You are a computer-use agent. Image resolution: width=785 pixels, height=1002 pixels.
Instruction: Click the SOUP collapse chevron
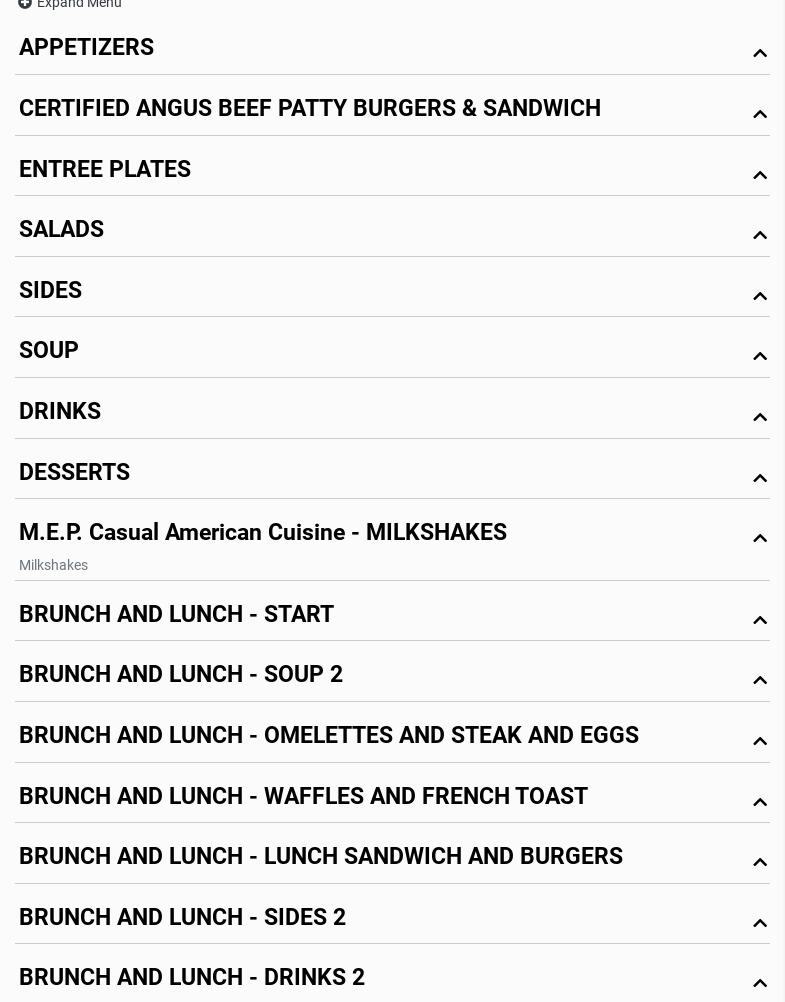(x=760, y=356)
